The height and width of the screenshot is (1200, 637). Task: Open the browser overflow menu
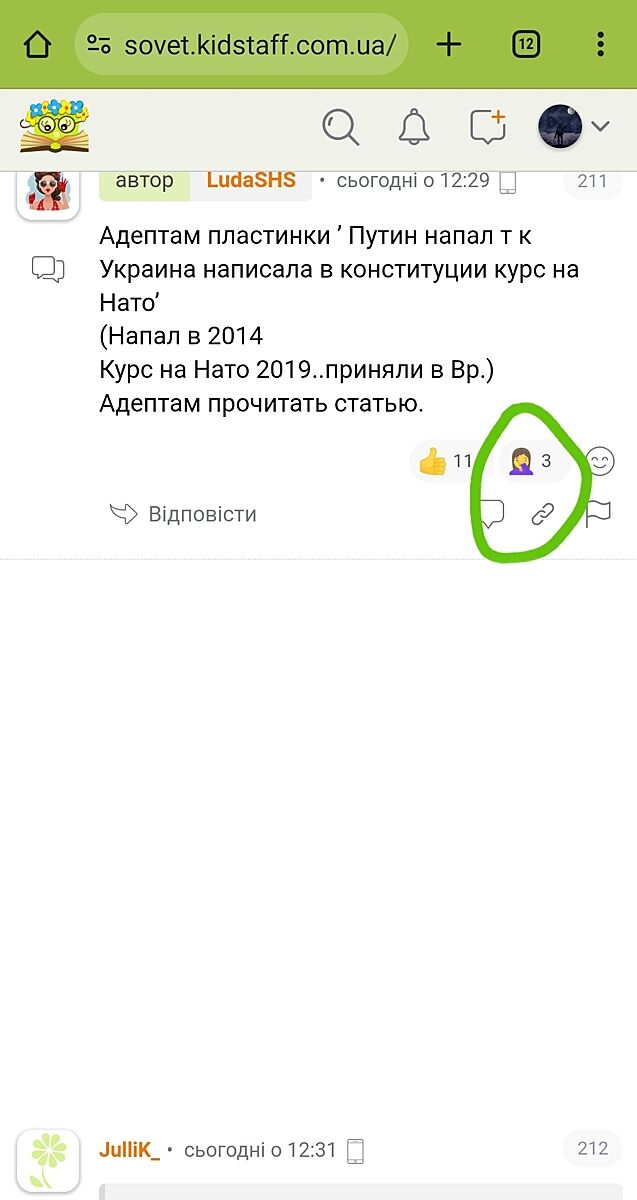click(x=600, y=45)
